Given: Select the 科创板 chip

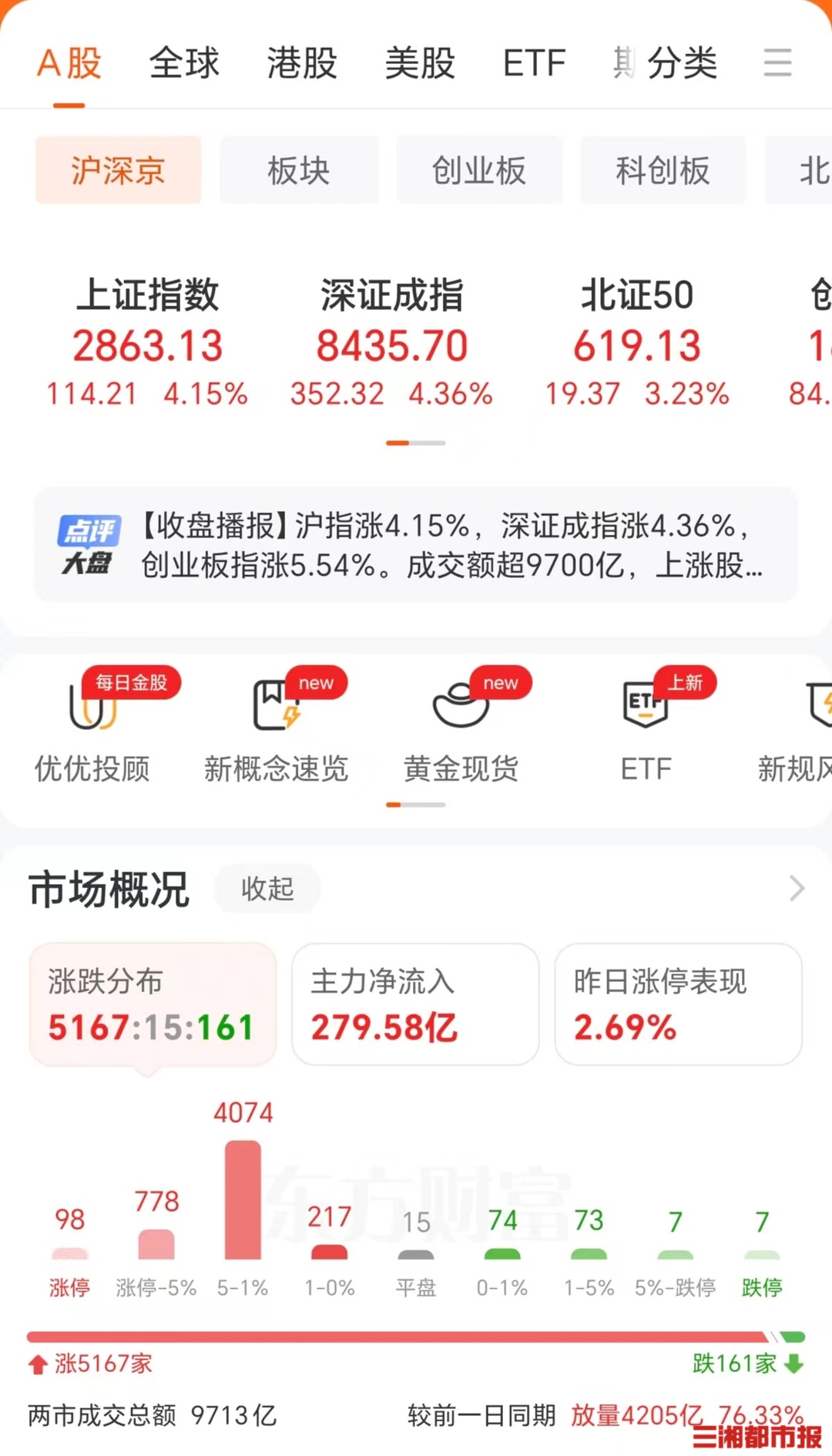Looking at the screenshot, I should click(x=663, y=170).
